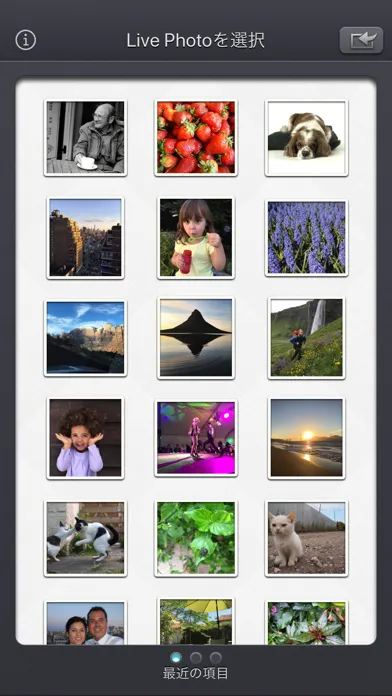Open the girl blowing bubbles photo

coord(196,238)
